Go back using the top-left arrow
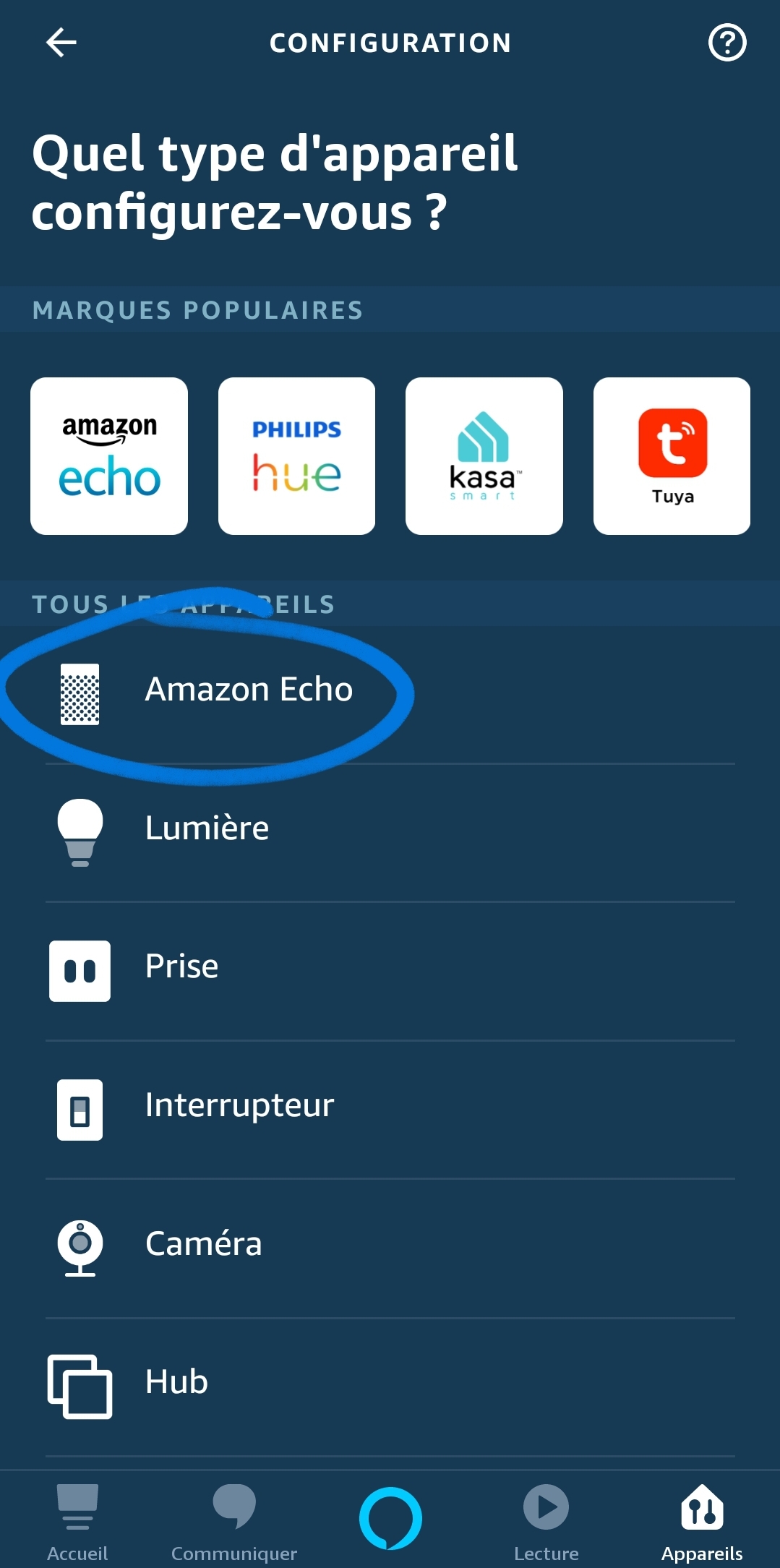 [61, 43]
